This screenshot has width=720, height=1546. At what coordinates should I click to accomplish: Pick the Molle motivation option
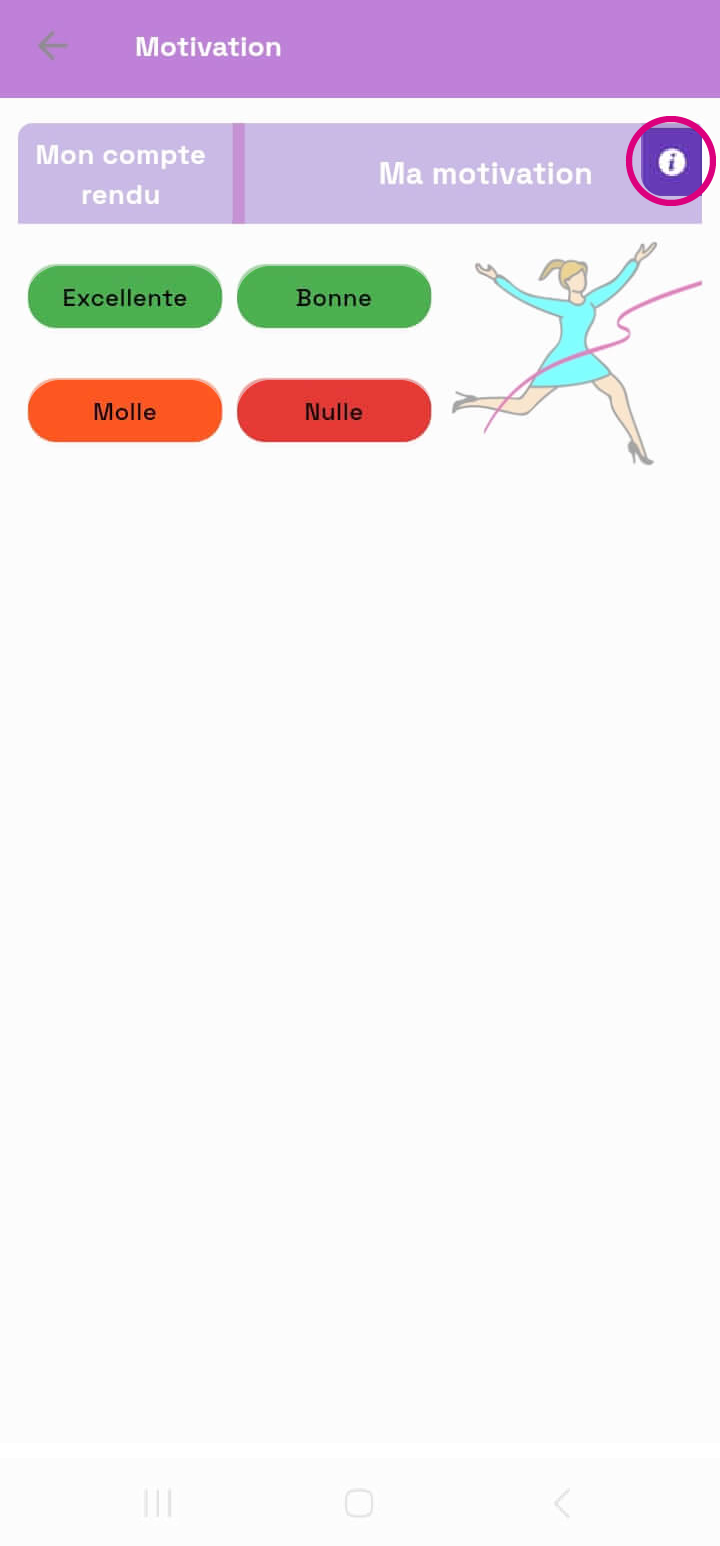[x=125, y=411]
